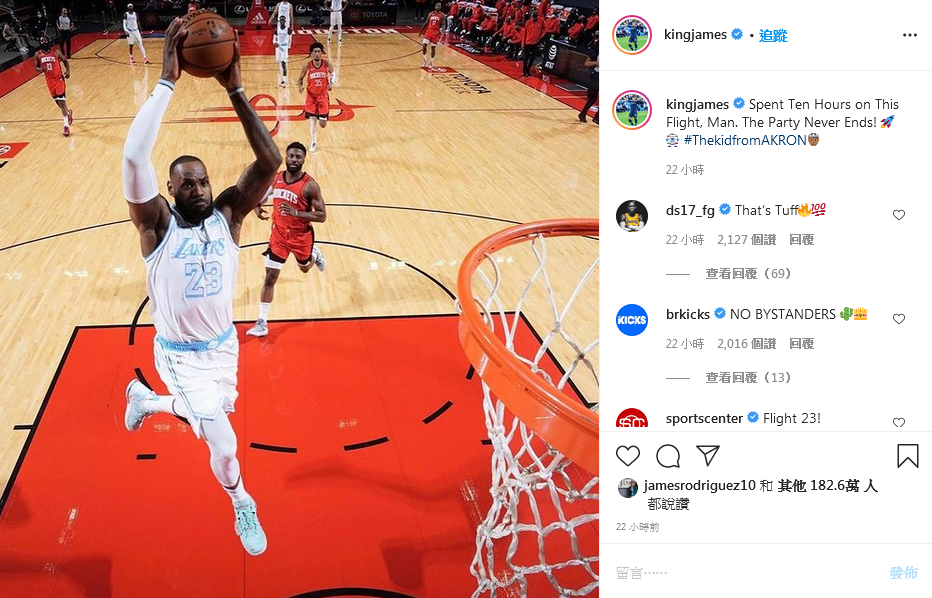The height and width of the screenshot is (598, 932).
Task: Reply to brkicks' comment
Action: pyautogui.click(x=801, y=344)
